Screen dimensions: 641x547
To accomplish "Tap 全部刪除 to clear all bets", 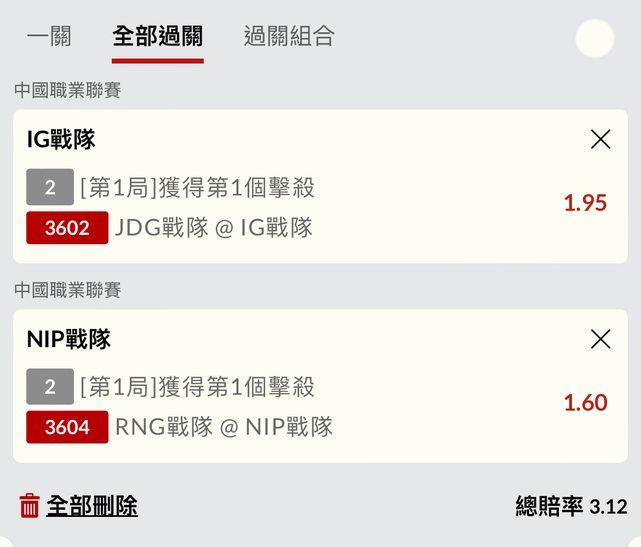I will pyautogui.click(x=79, y=506).
